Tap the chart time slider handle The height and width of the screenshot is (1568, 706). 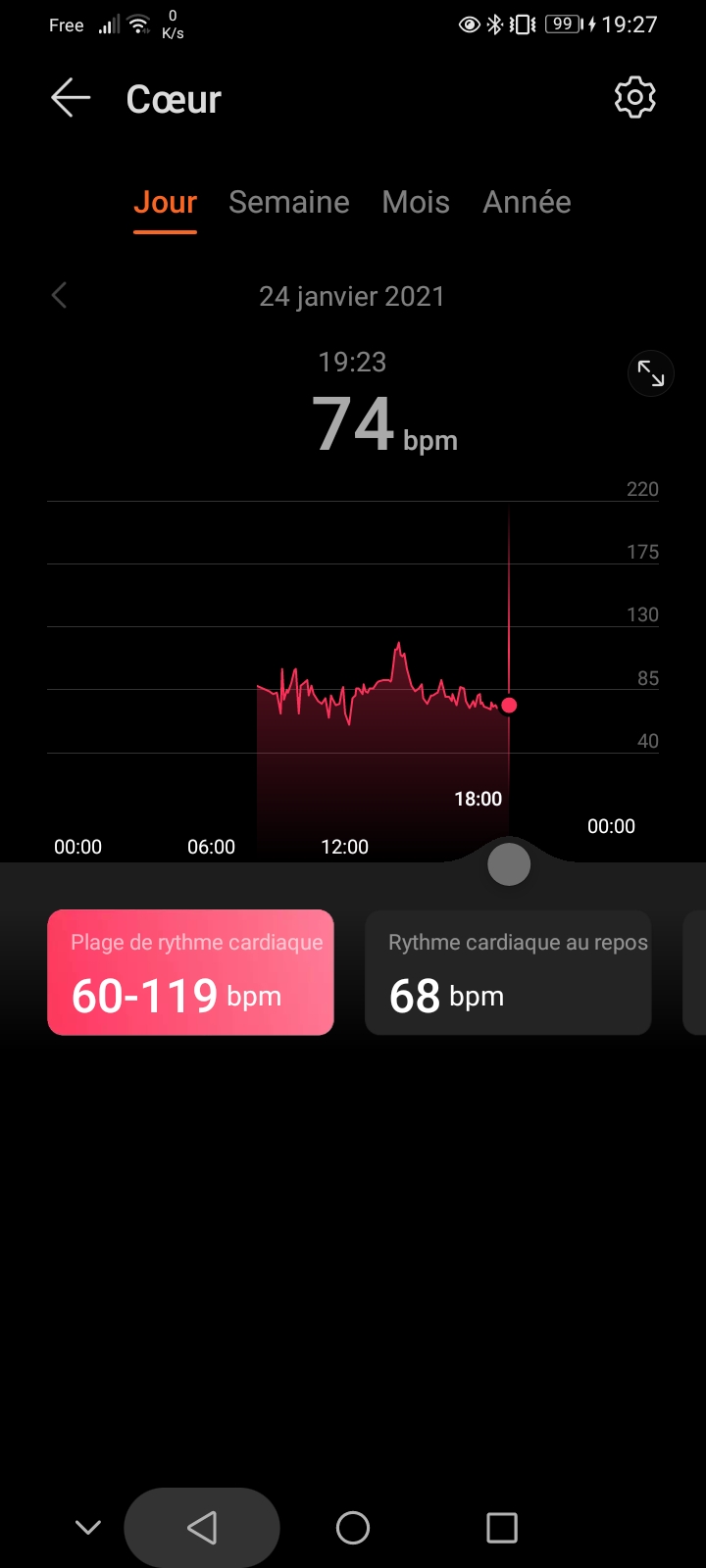[509, 864]
